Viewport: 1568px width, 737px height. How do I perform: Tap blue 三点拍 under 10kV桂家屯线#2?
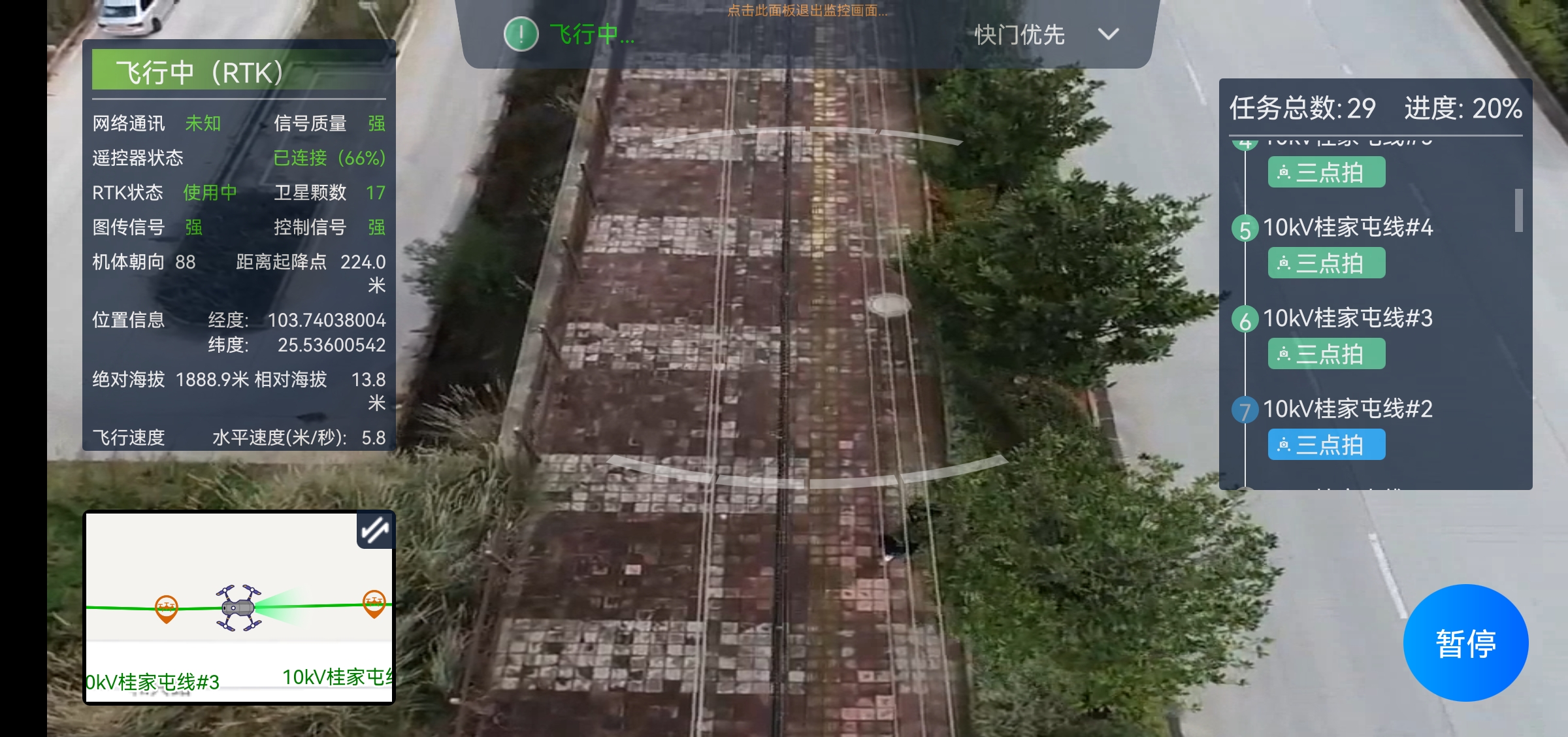[x=1326, y=445]
